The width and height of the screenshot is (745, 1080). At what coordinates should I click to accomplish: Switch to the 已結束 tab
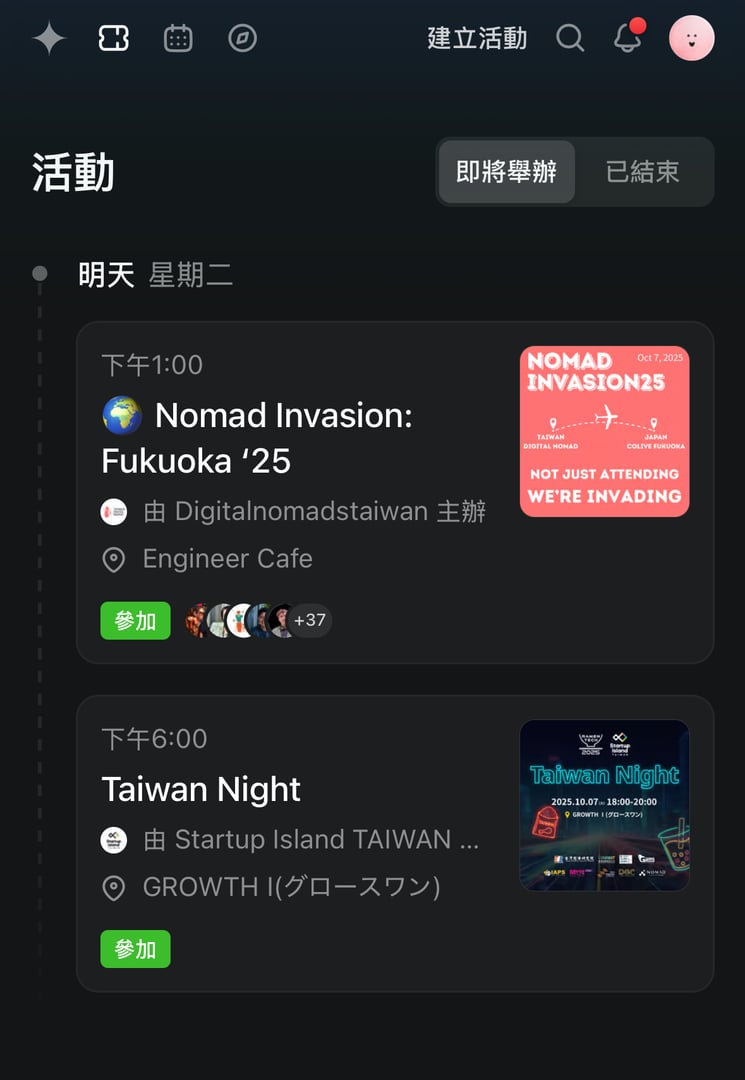pos(643,172)
